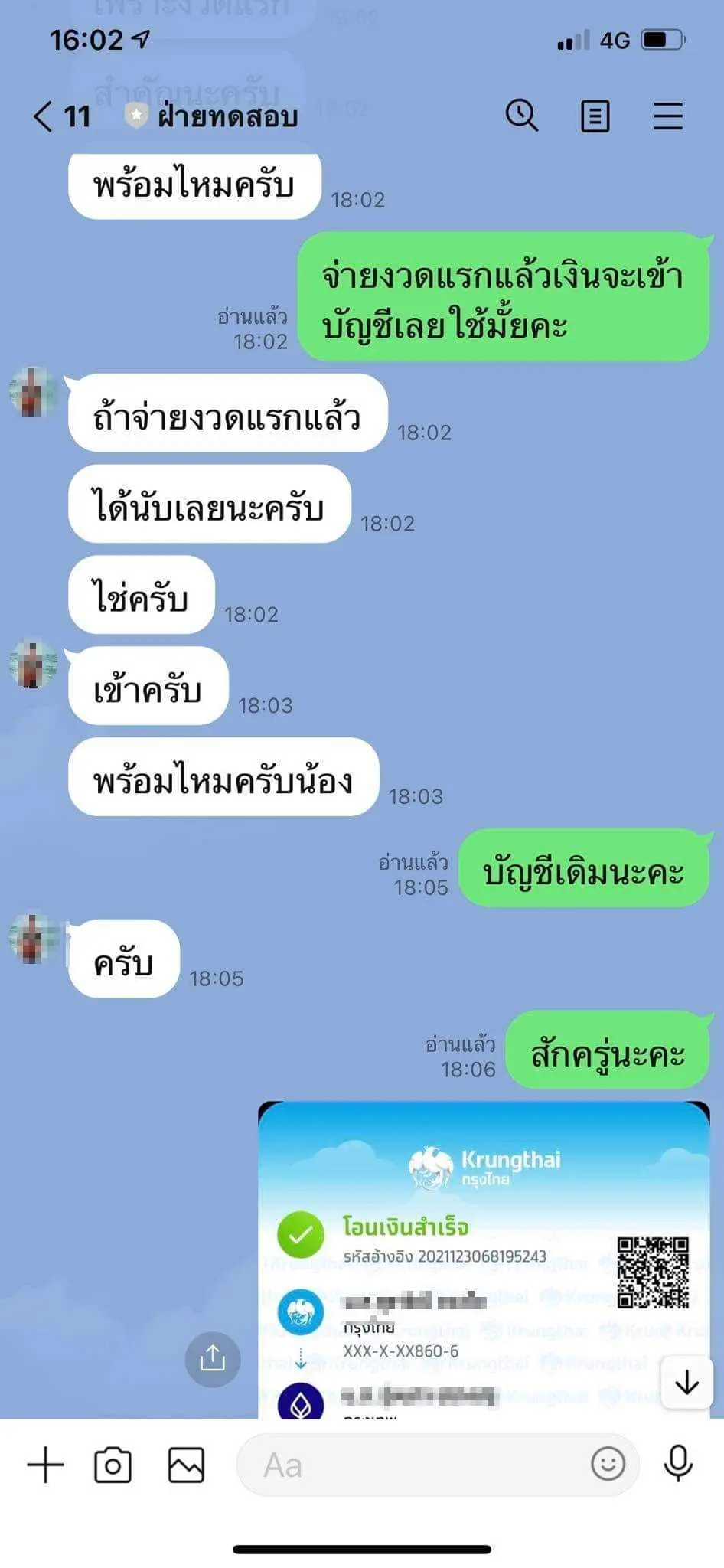Open the photo gallery picker
The height and width of the screenshot is (1568, 724).
[186, 1465]
